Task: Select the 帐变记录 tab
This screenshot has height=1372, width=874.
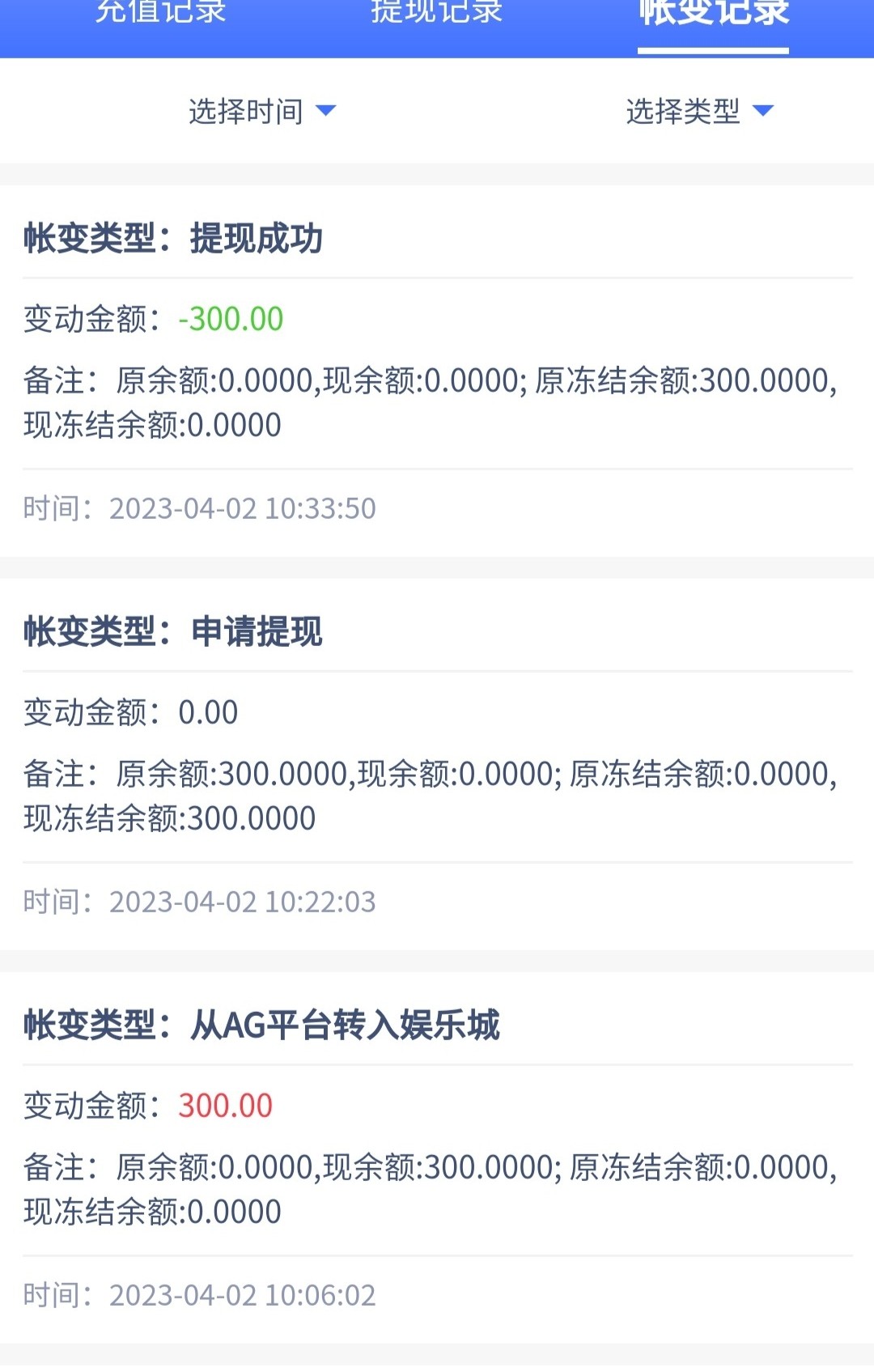Action: 713,15
